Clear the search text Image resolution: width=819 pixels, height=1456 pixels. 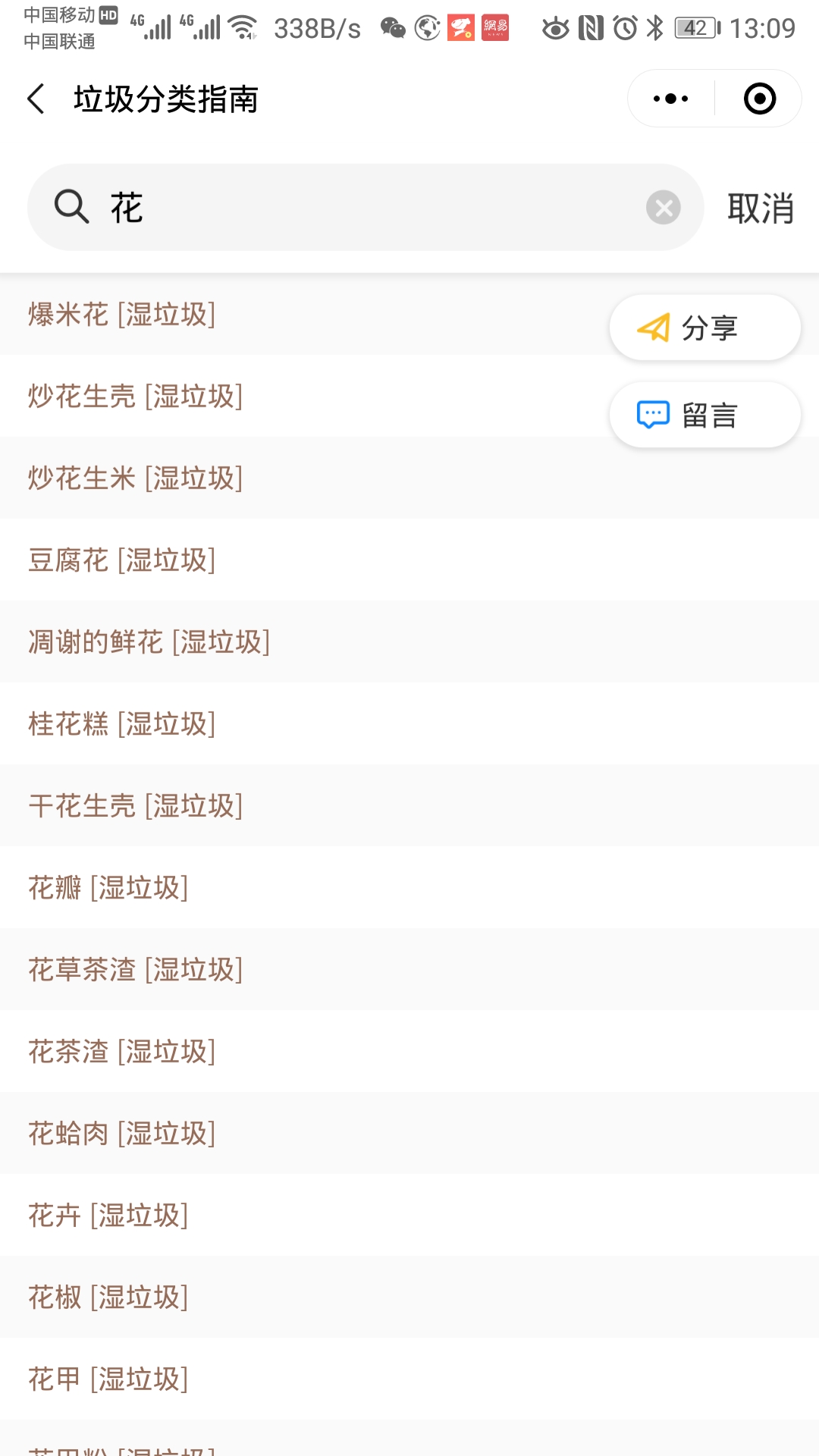coord(664,207)
